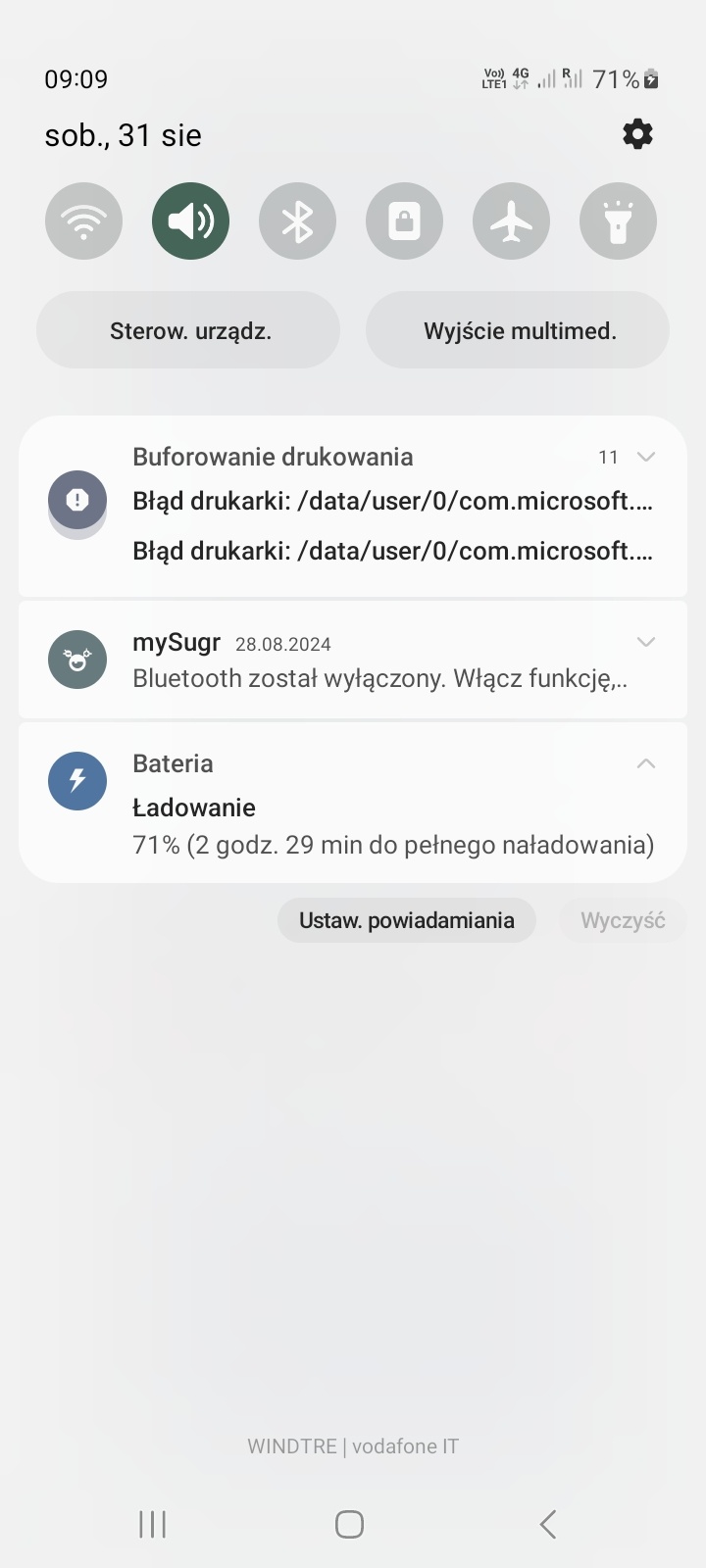
Task: Open Wyjście multimed. media output
Action: point(518,331)
